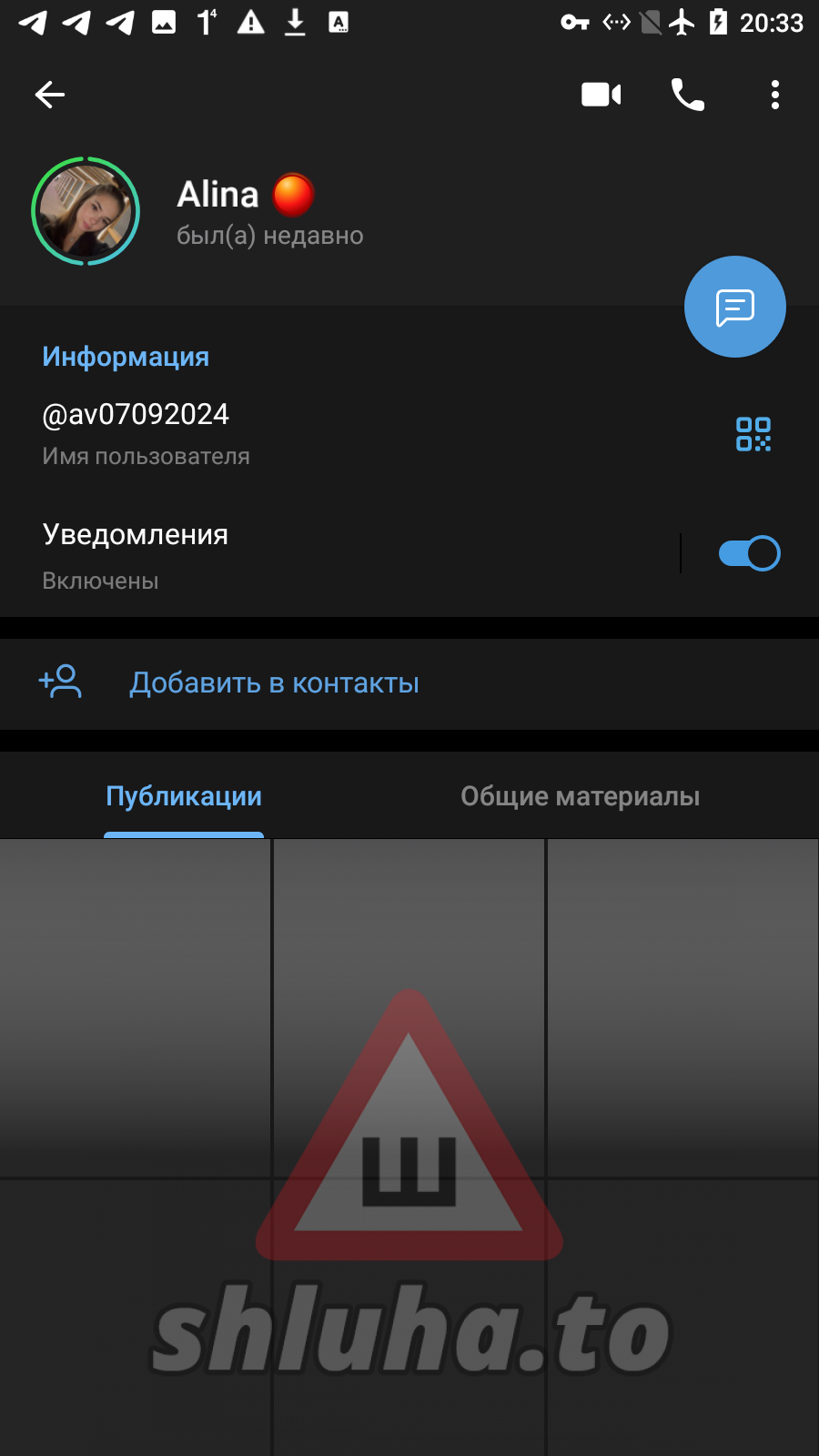Open Alina's profile photo
Viewport: 819px width, 1456px height.
click(x=86, y=211)
